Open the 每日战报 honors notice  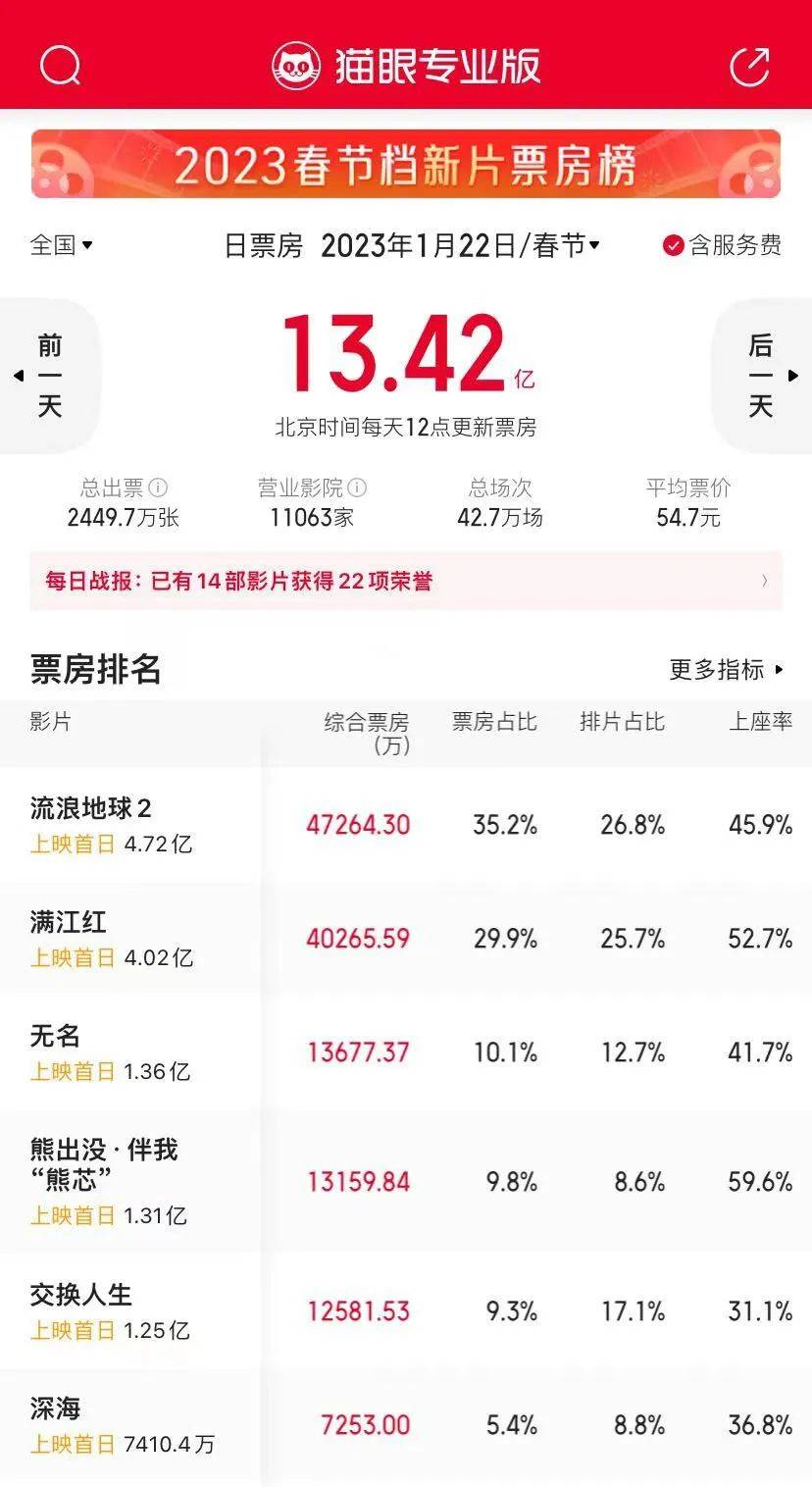pyautogui.click(x=406, y=581)
